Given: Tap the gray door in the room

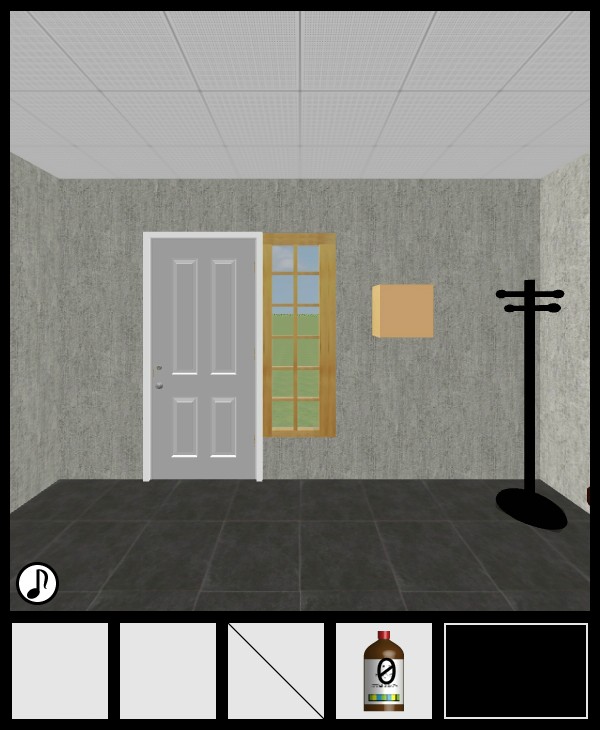Looking at the screenshot, I should (x=203, y=357).
